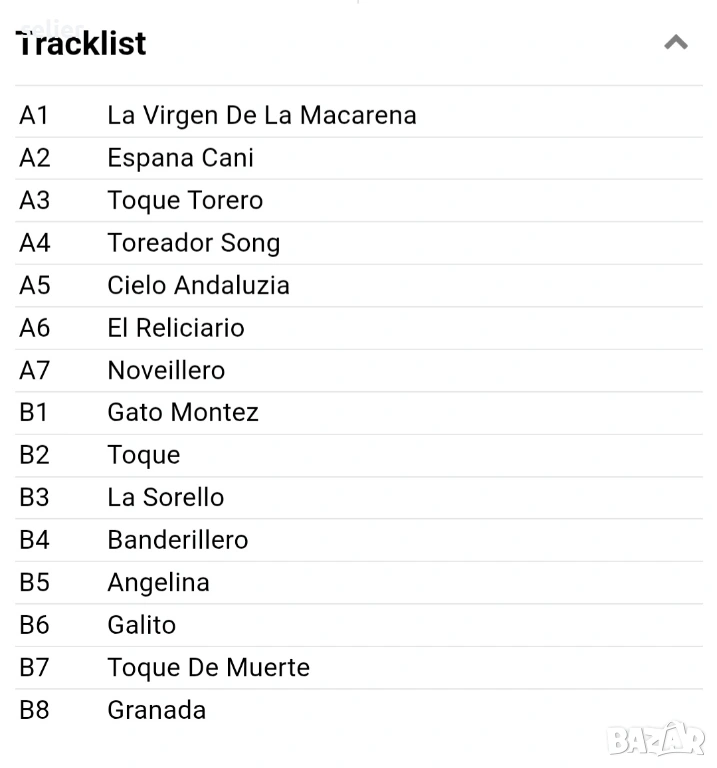Collapse the Tracklist section
This screenshot has height=768, width=717.
pyautogui.click(x=676, y=43)
